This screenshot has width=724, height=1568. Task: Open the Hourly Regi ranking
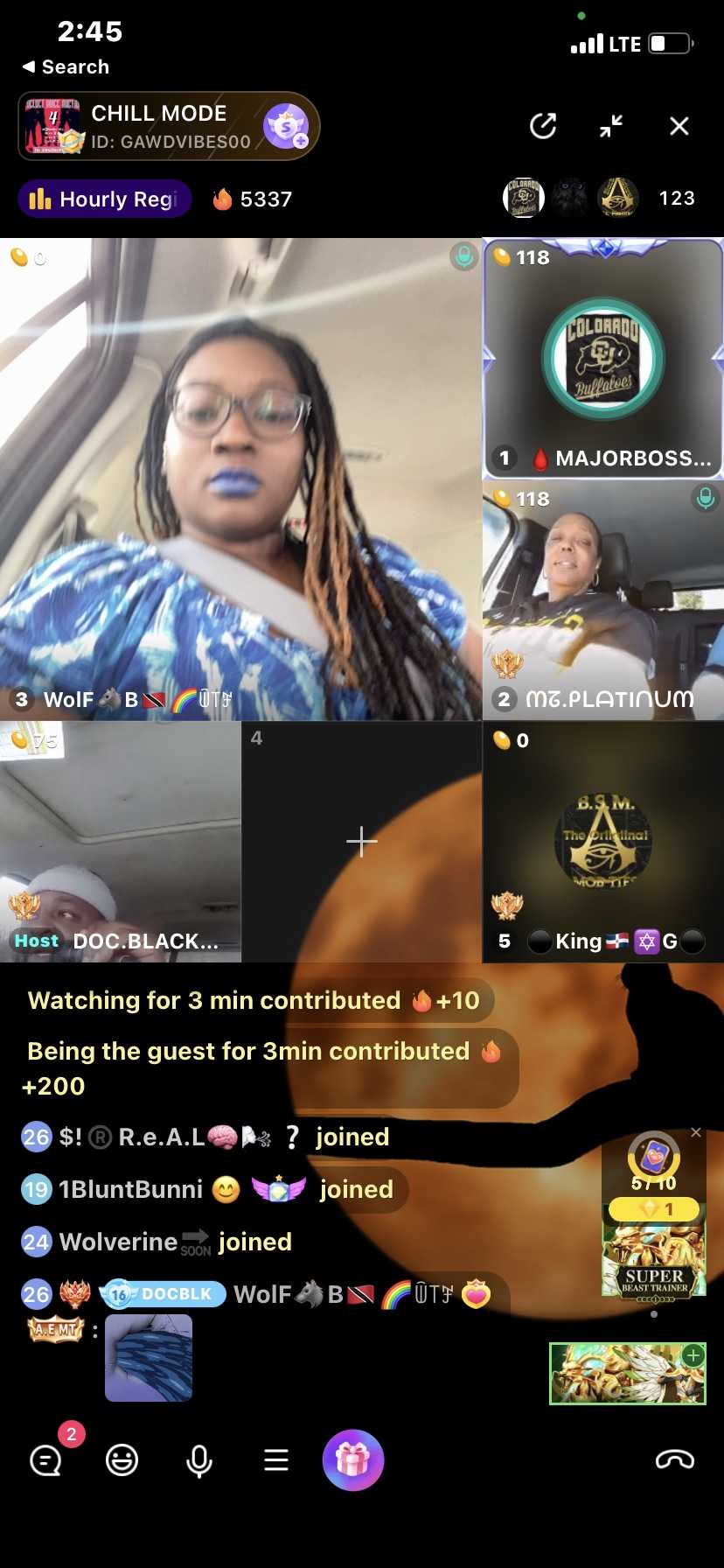[105, 199]
